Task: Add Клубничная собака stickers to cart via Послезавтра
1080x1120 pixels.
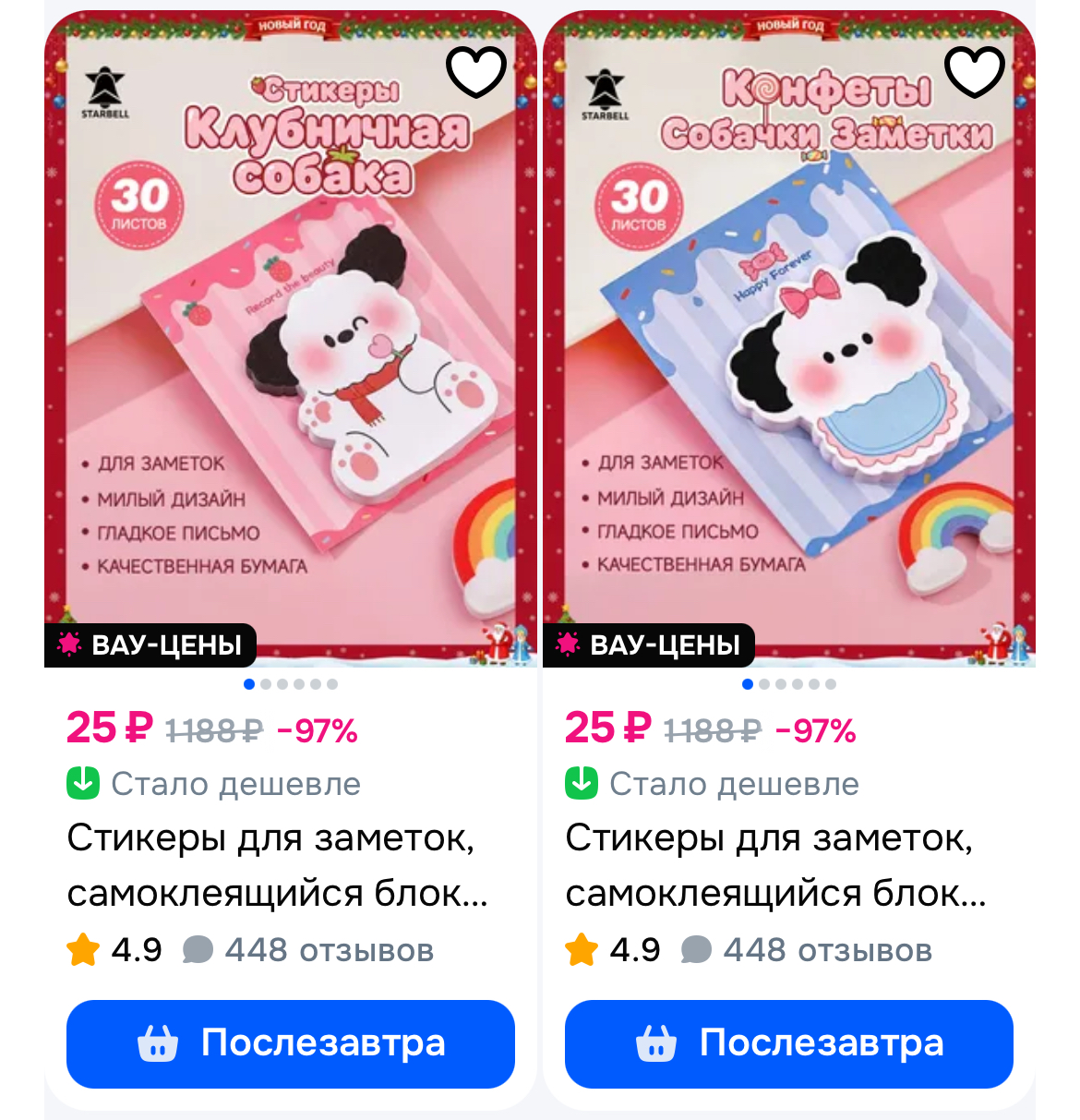Action: coord(290,1043)
